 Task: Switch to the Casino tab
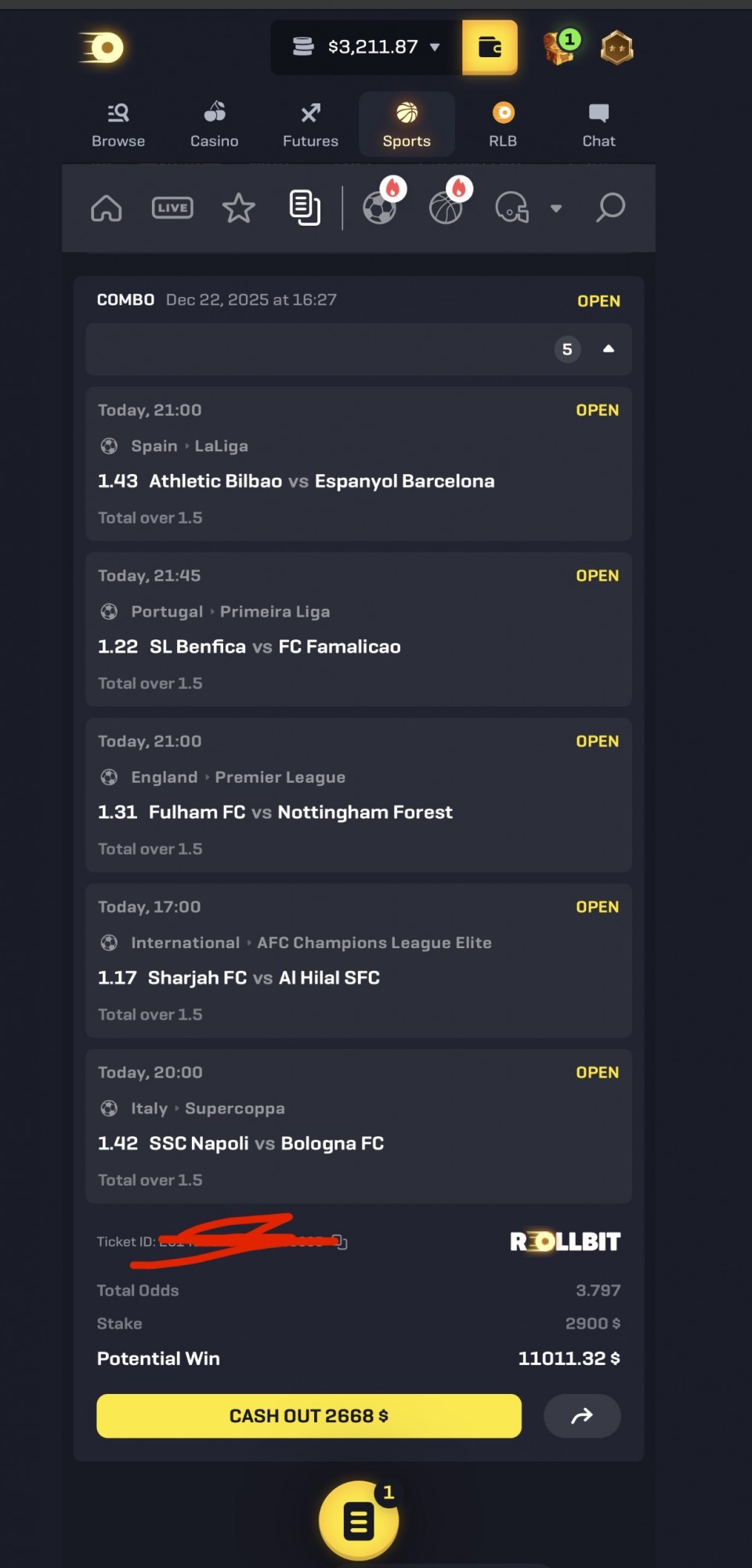point(214,125)
